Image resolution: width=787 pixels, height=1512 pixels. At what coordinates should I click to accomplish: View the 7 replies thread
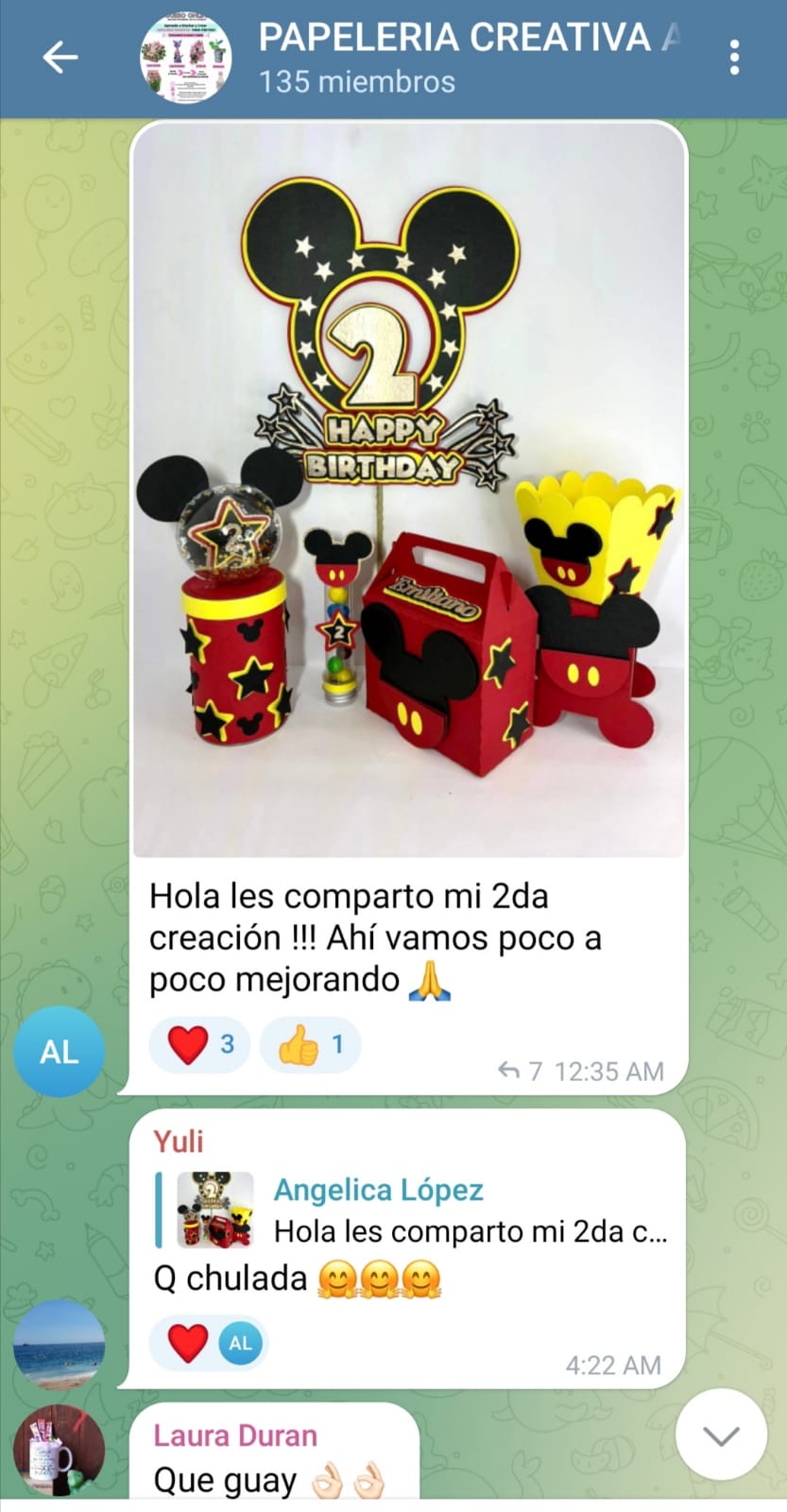pos(521,1071)
